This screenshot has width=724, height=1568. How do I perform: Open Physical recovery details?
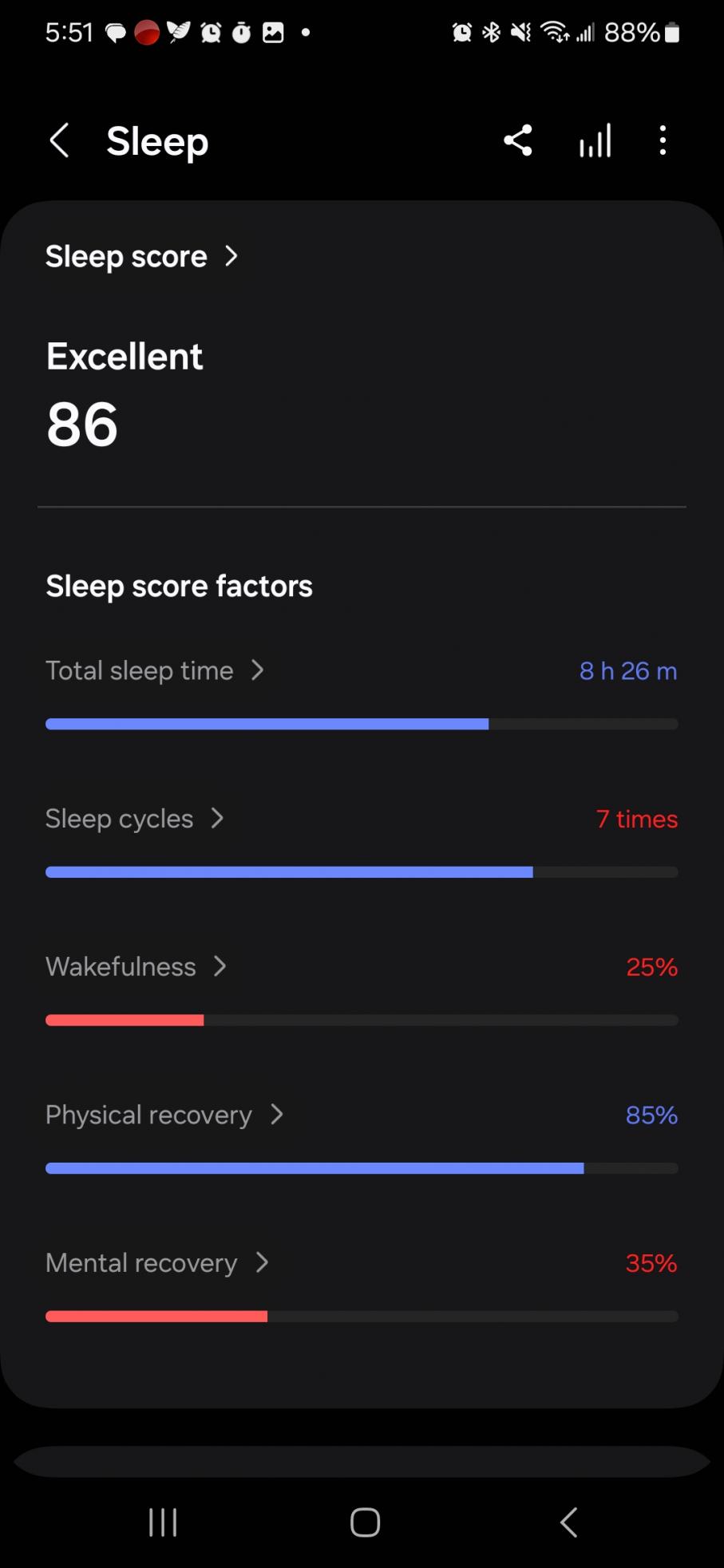coord(362,1137)
